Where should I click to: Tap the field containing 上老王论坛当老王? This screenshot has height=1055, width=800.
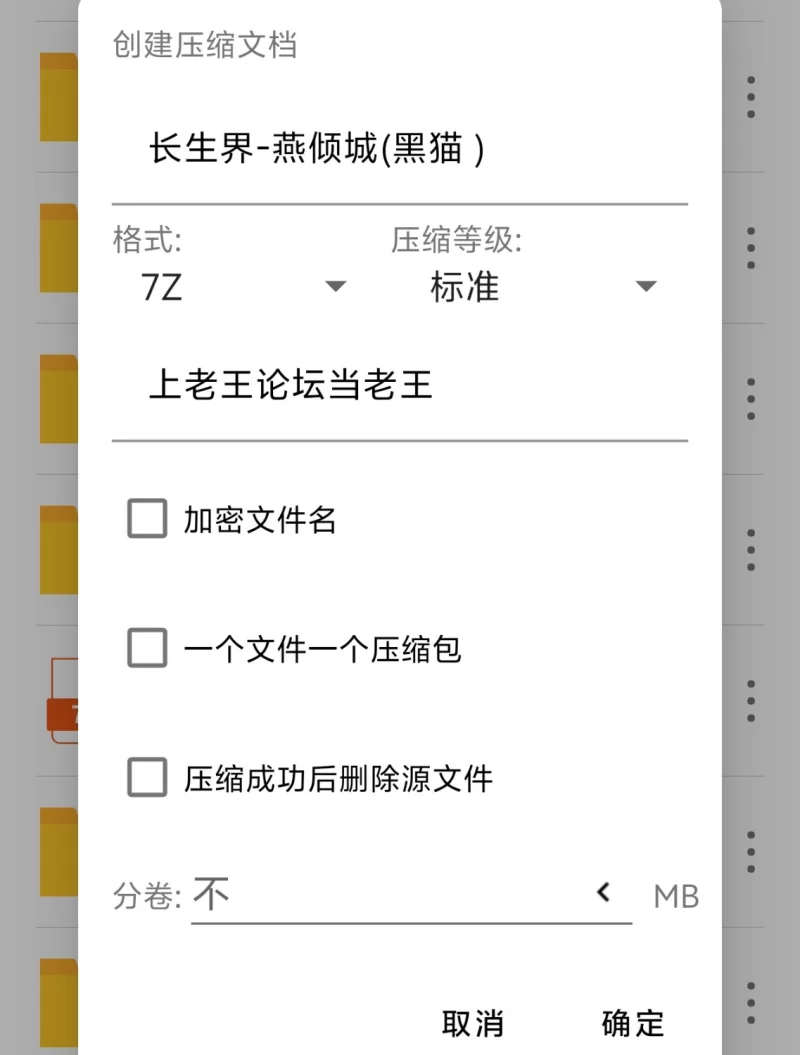click(398, 385)
